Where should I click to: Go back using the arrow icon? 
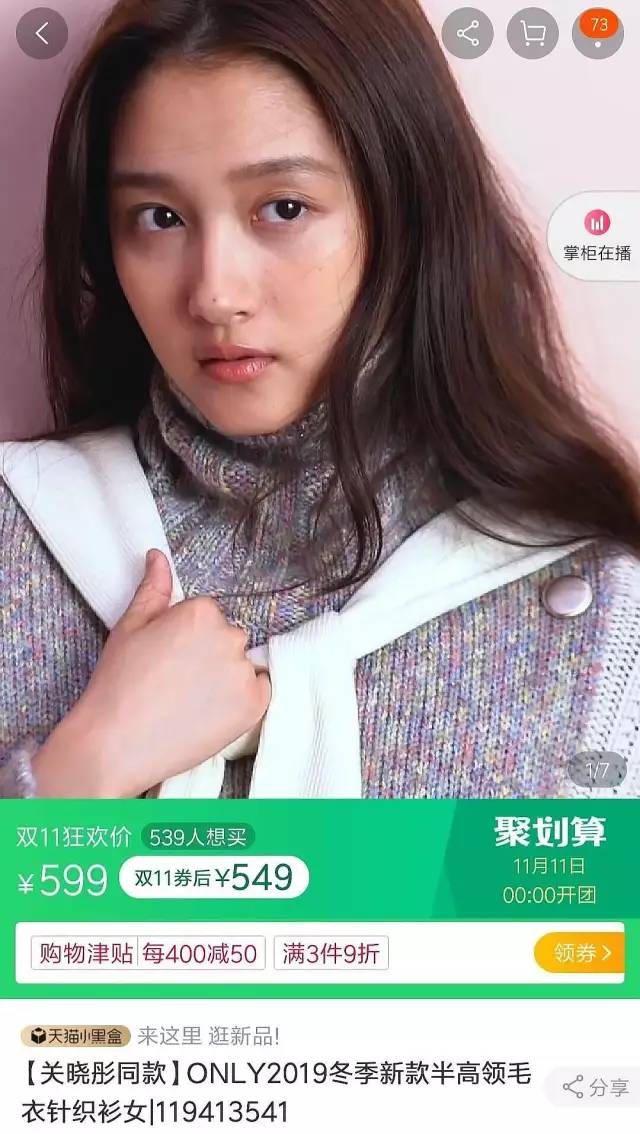coord(42,33)
